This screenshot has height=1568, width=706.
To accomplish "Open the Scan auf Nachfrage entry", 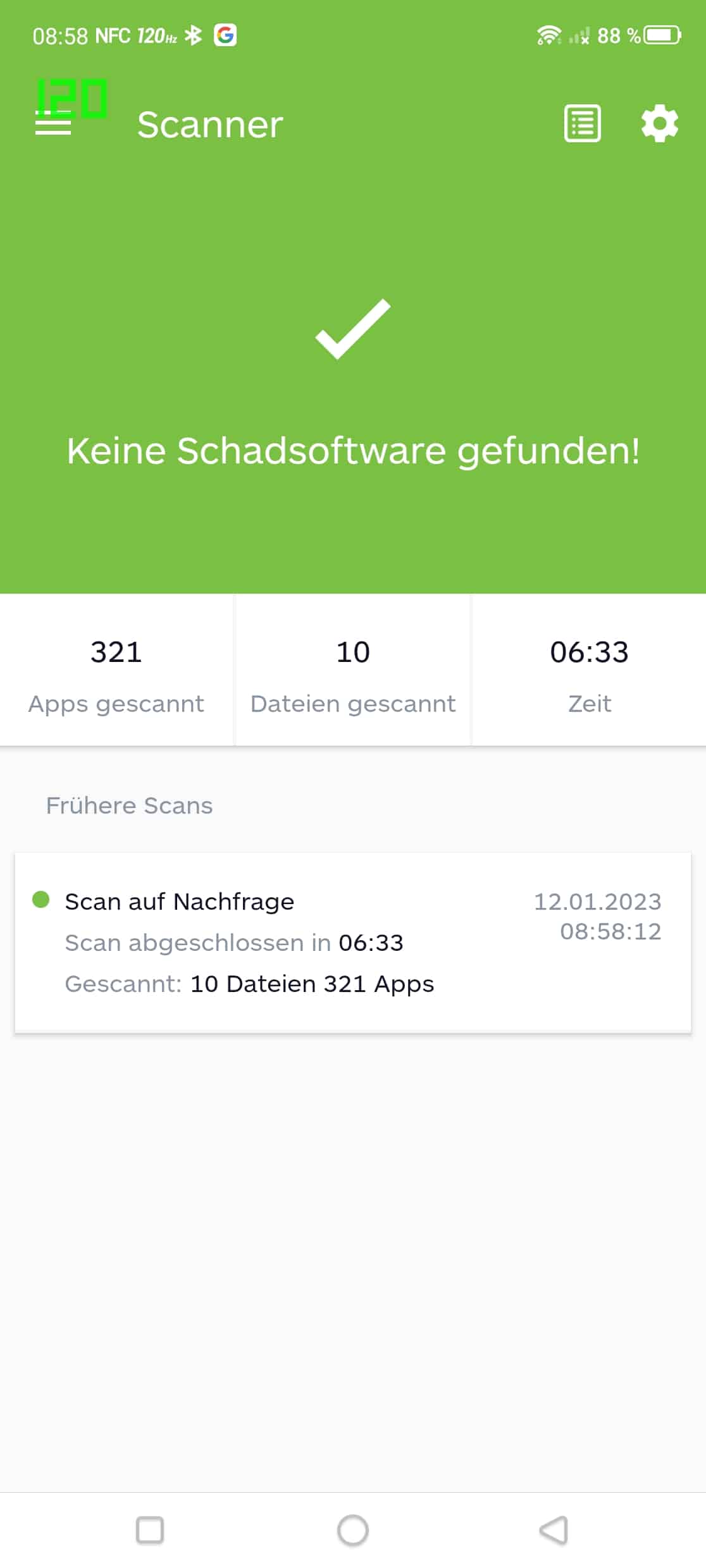I will pos(353,942).
